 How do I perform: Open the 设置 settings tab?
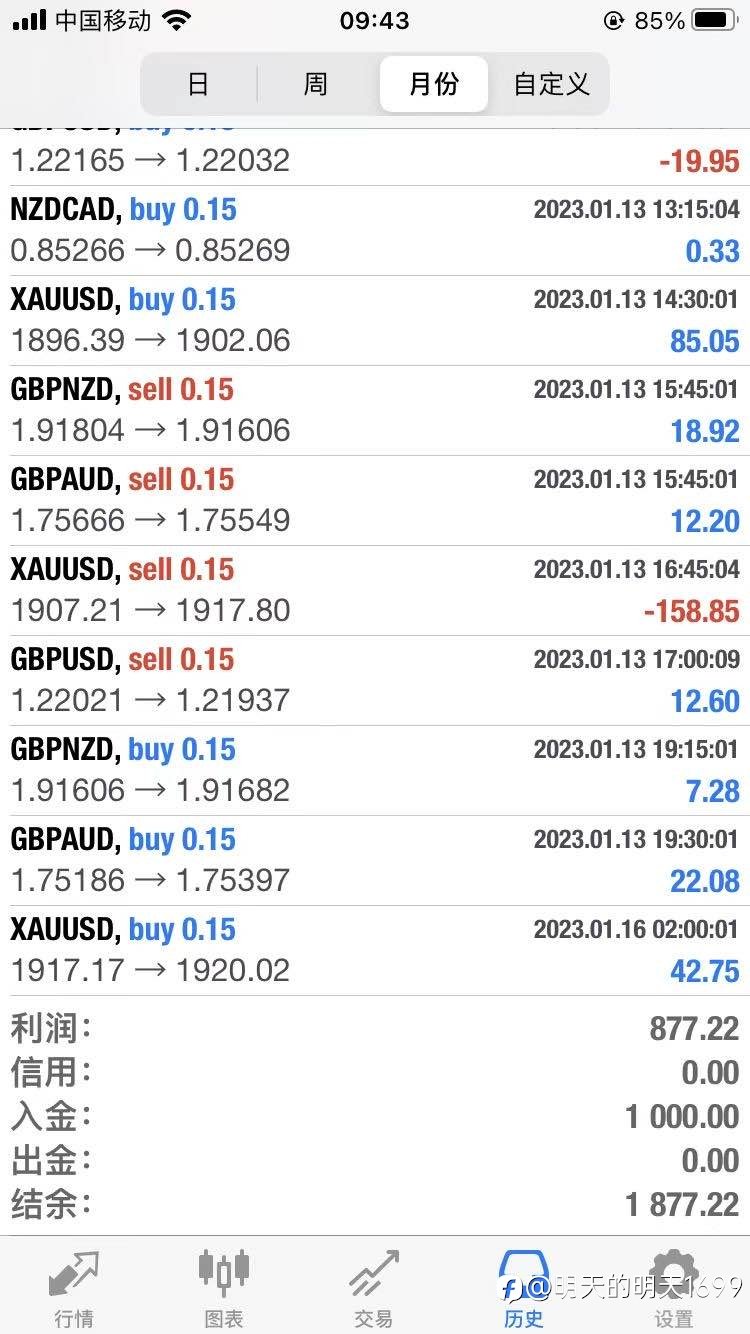coord(674,1288)
